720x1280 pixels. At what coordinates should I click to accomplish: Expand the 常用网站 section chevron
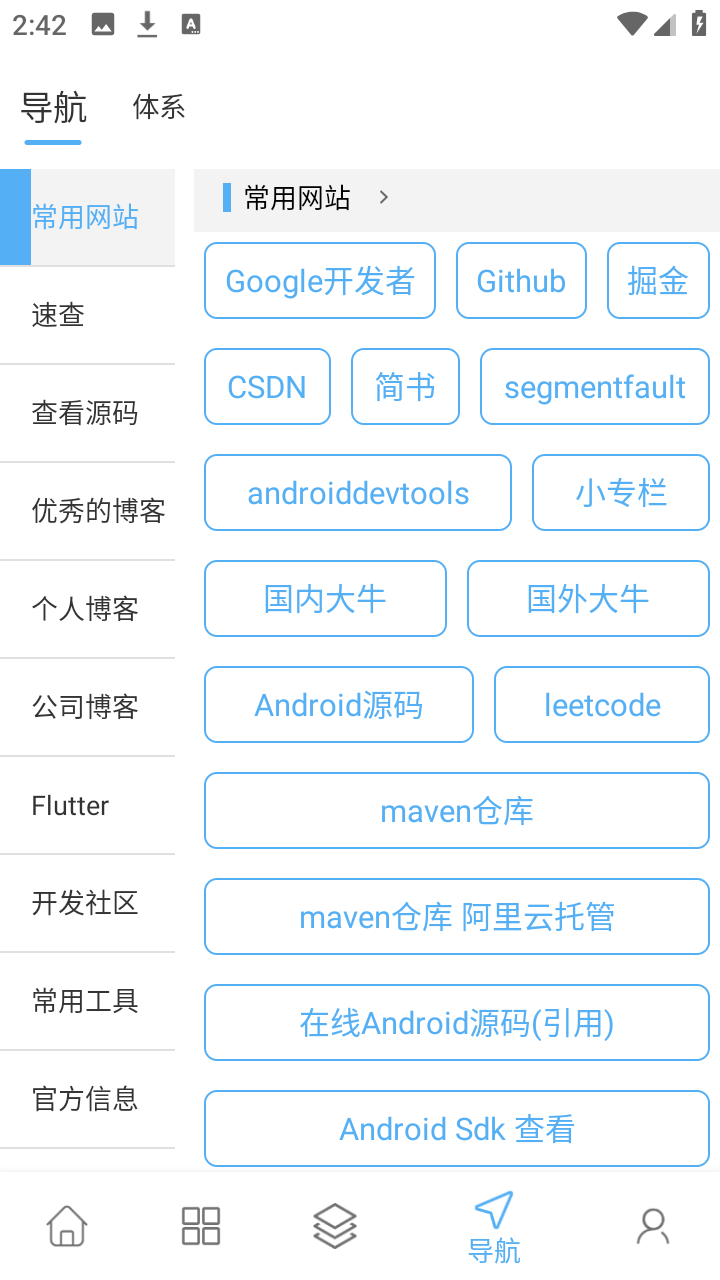[383, 198]
